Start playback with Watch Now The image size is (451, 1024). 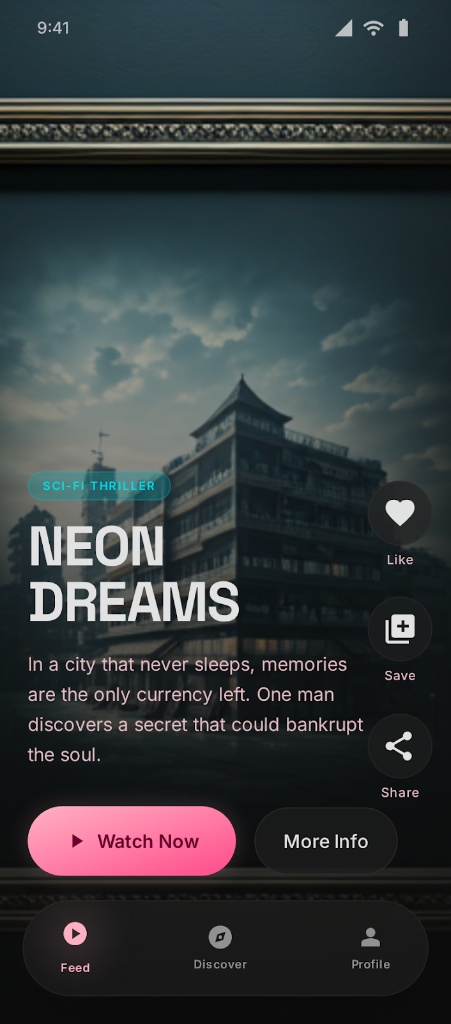click(132, 840)
